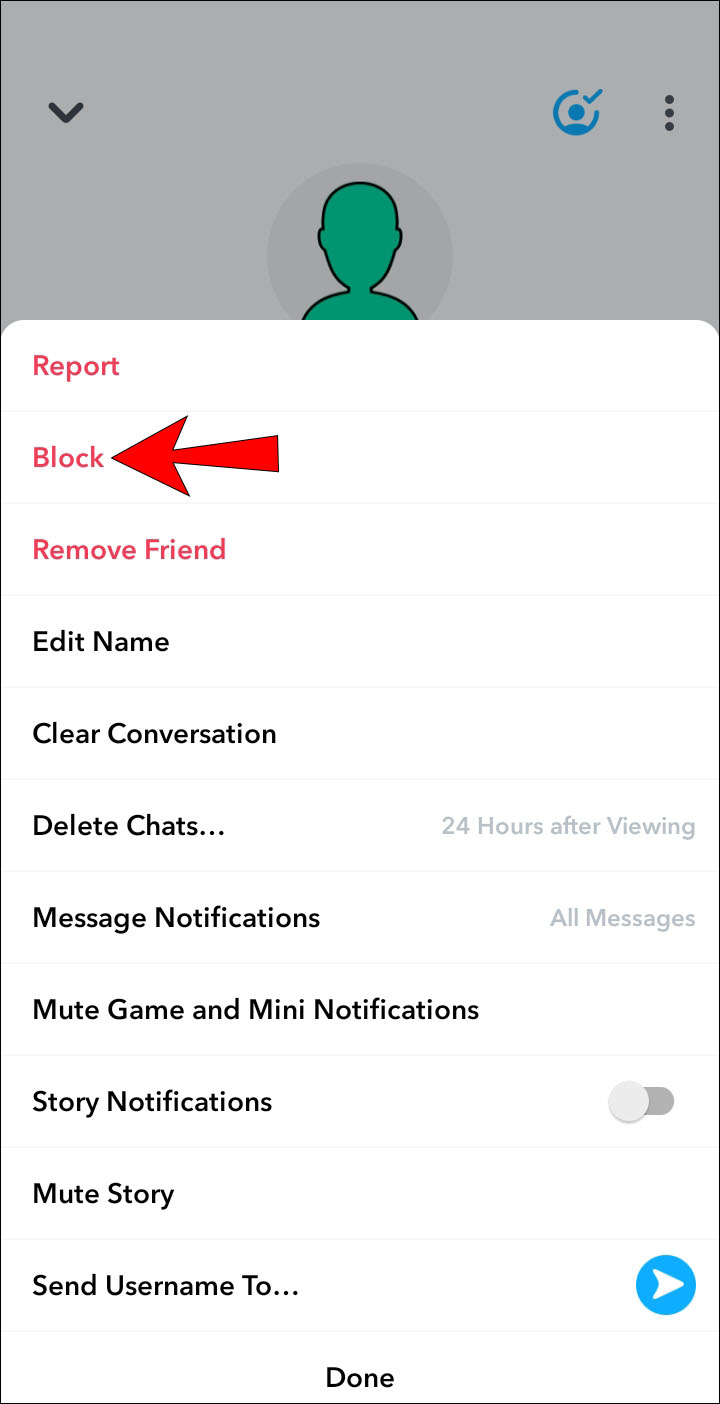Tap Mute Story
This screenshot has width=720, height=1404.
103,1194
